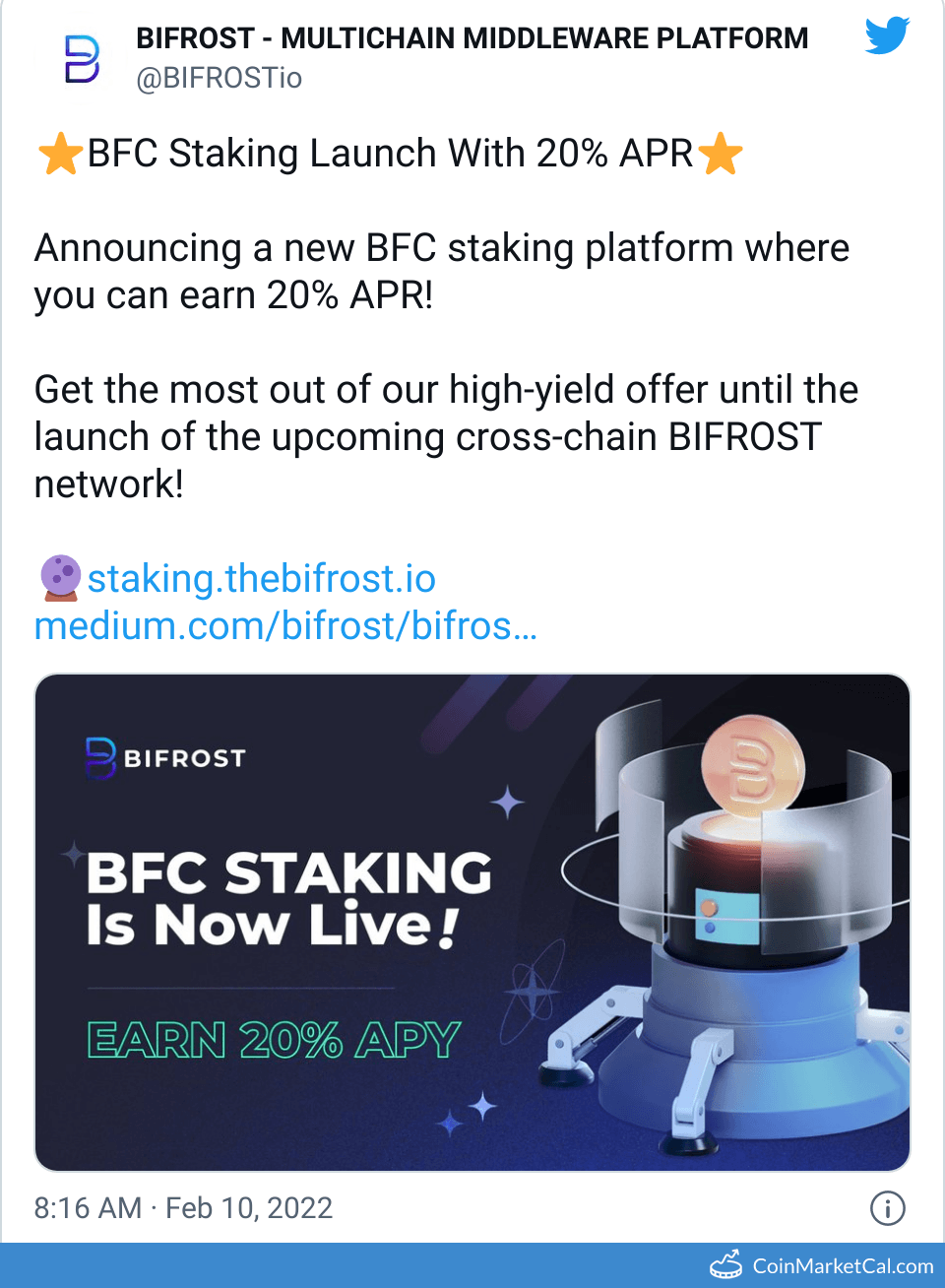Open the @BIFROSTio handle
Image resolution: width=945 pixels, height=1288 pixels.
(219, 78)
